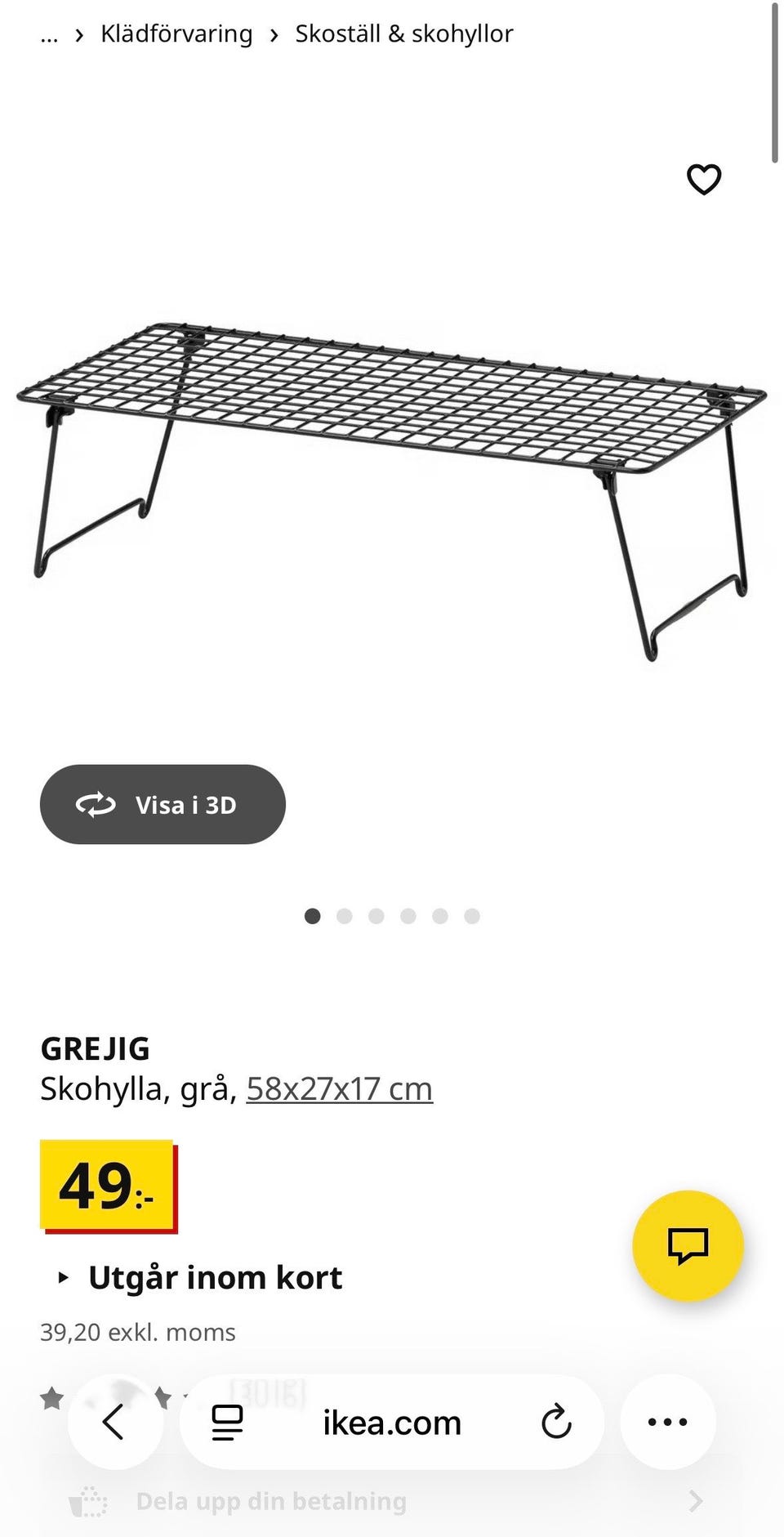
Task: Open Dela upp din betalning chevron
Action: [695, 1500]
